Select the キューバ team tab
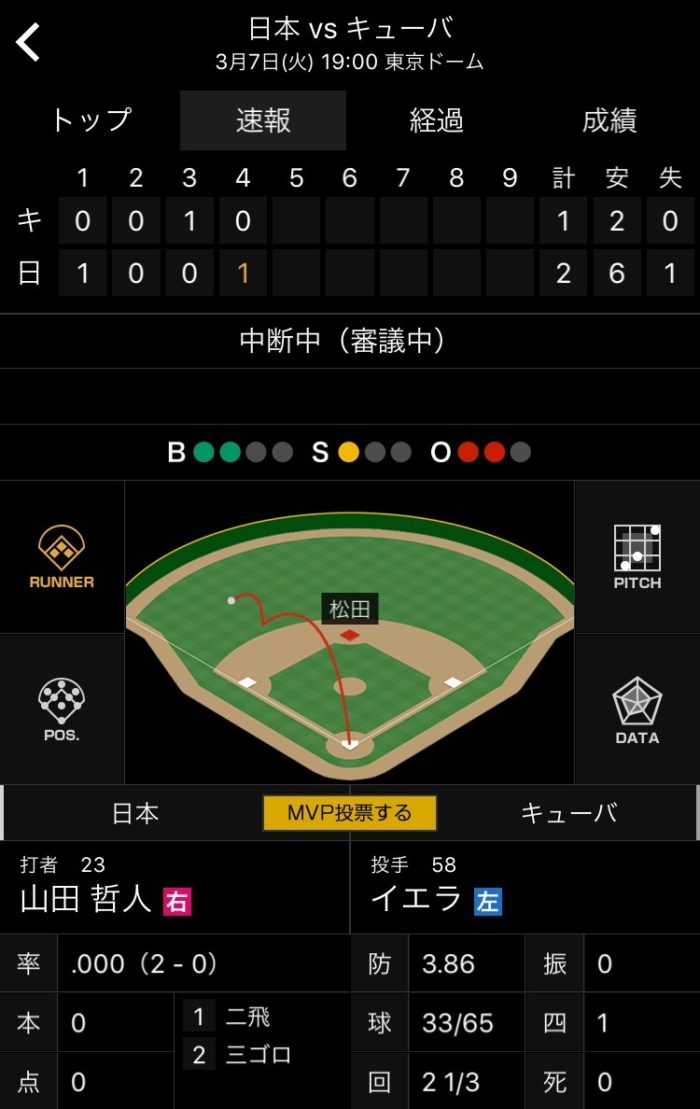This screenshot has width=700, height=1109. pos(569,813)
